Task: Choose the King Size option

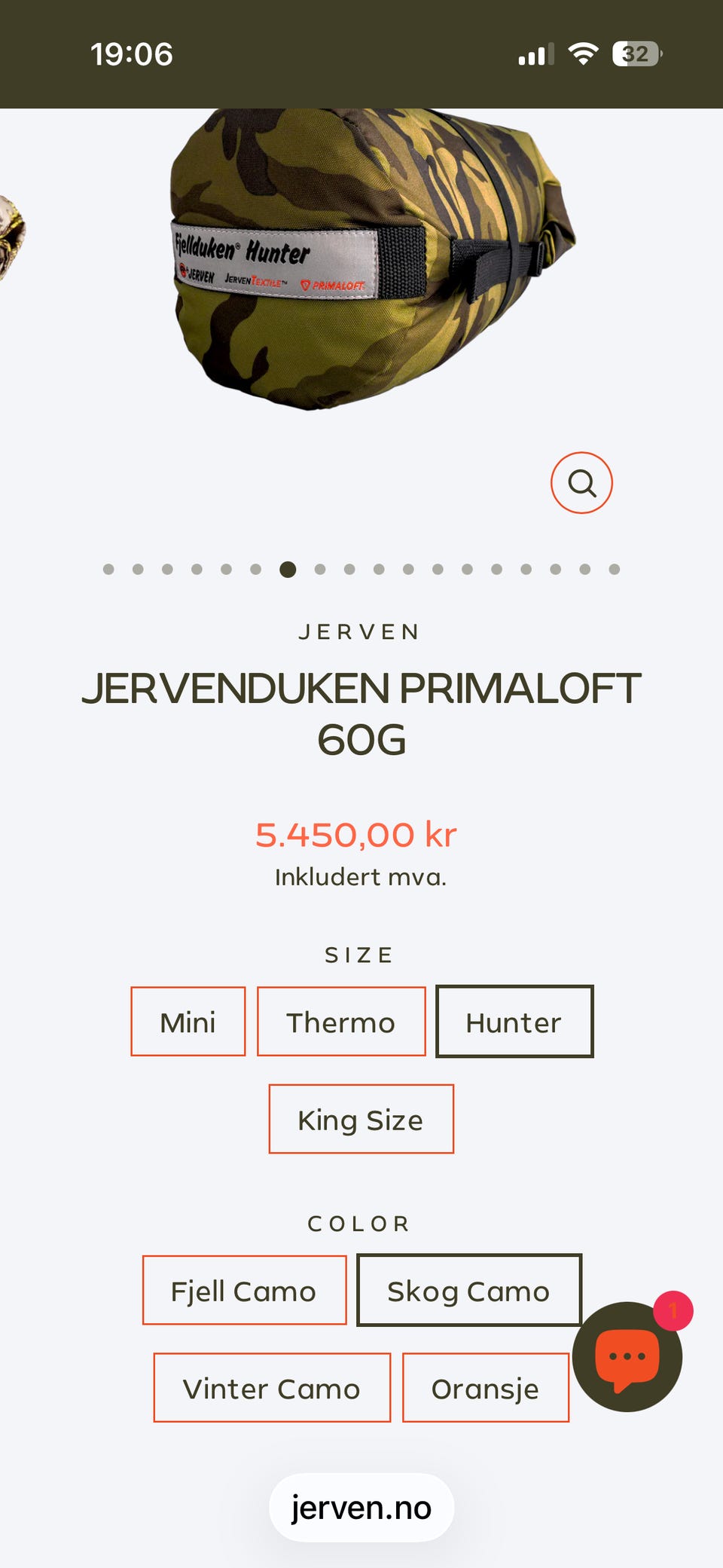Action: point(361,1120)
